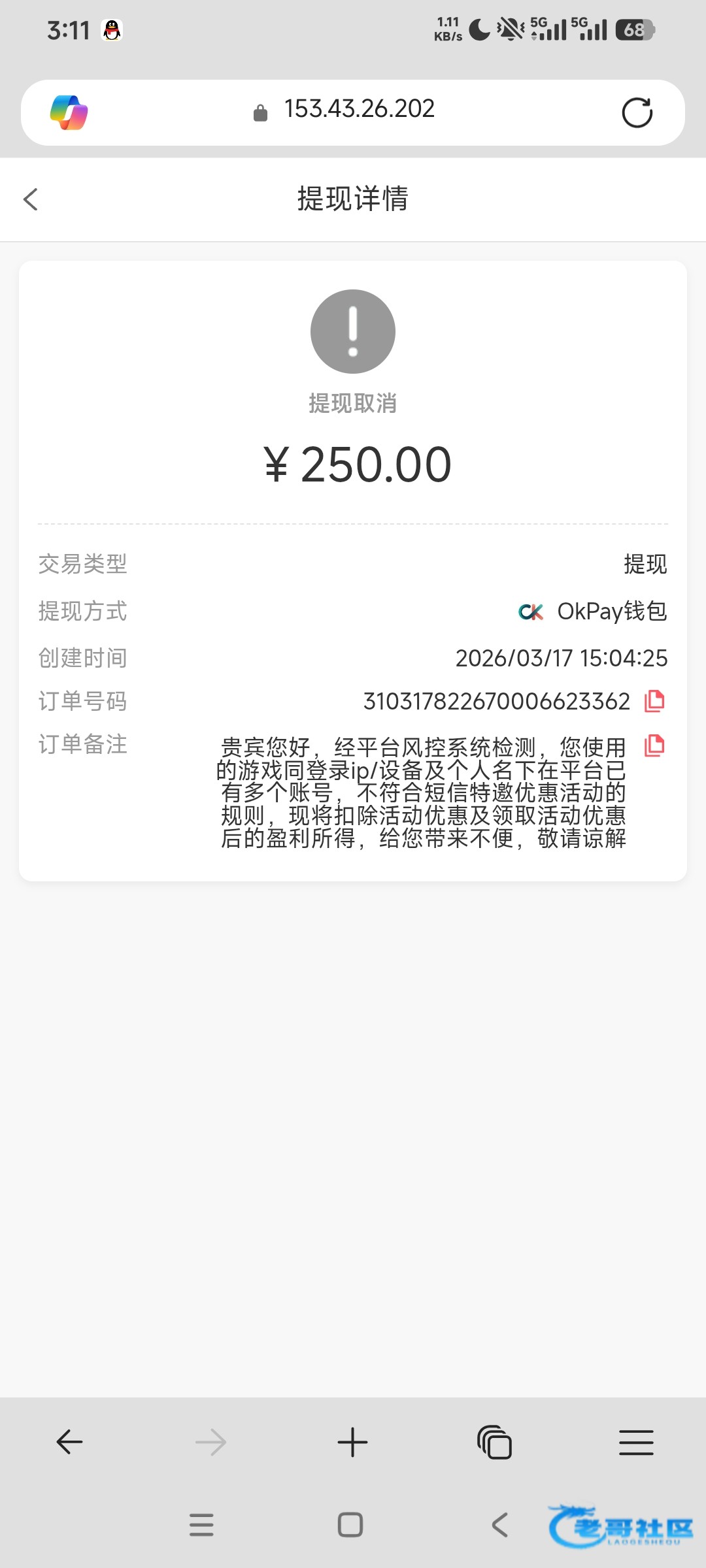
Task: Go back from the 提现详情 page
Action: pyautogui.click(x=30, y=199)
